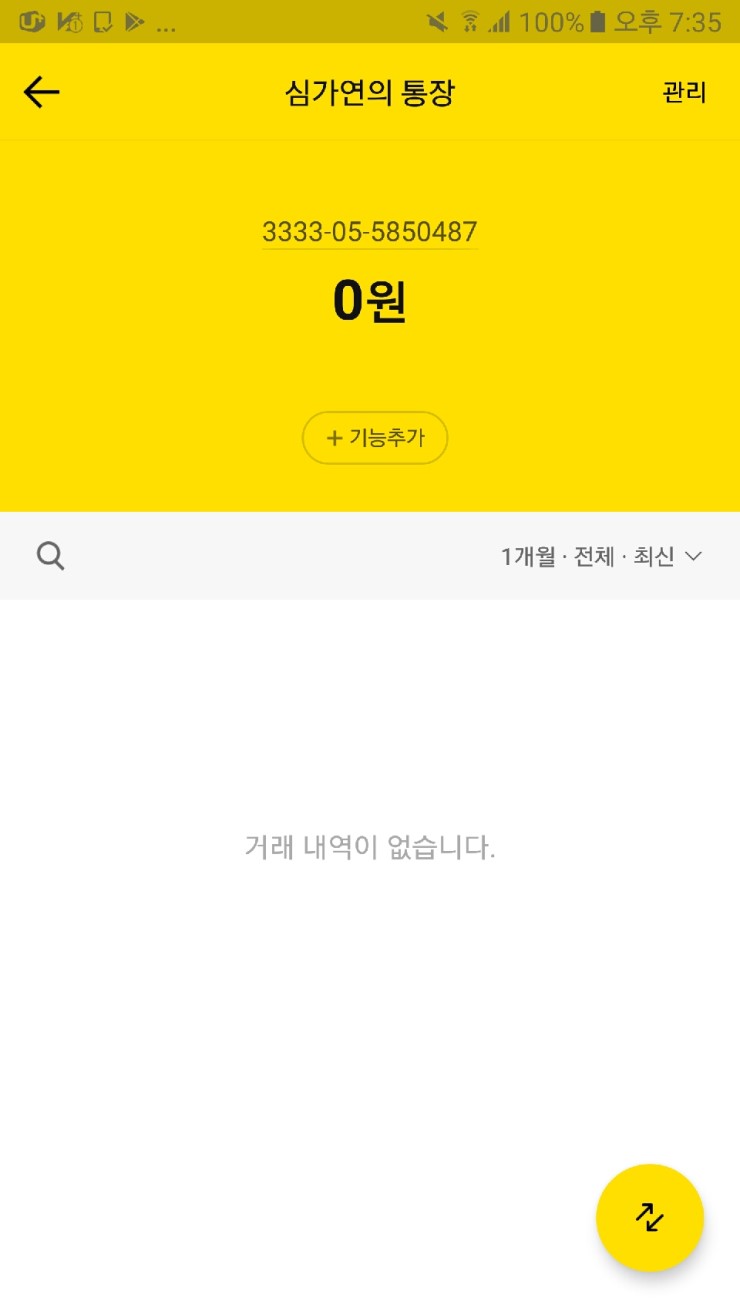740x1315 pixels.
Task: Open the 1개월 · 전체 · 최신 filter dropdown
Action: coord(601,557)
